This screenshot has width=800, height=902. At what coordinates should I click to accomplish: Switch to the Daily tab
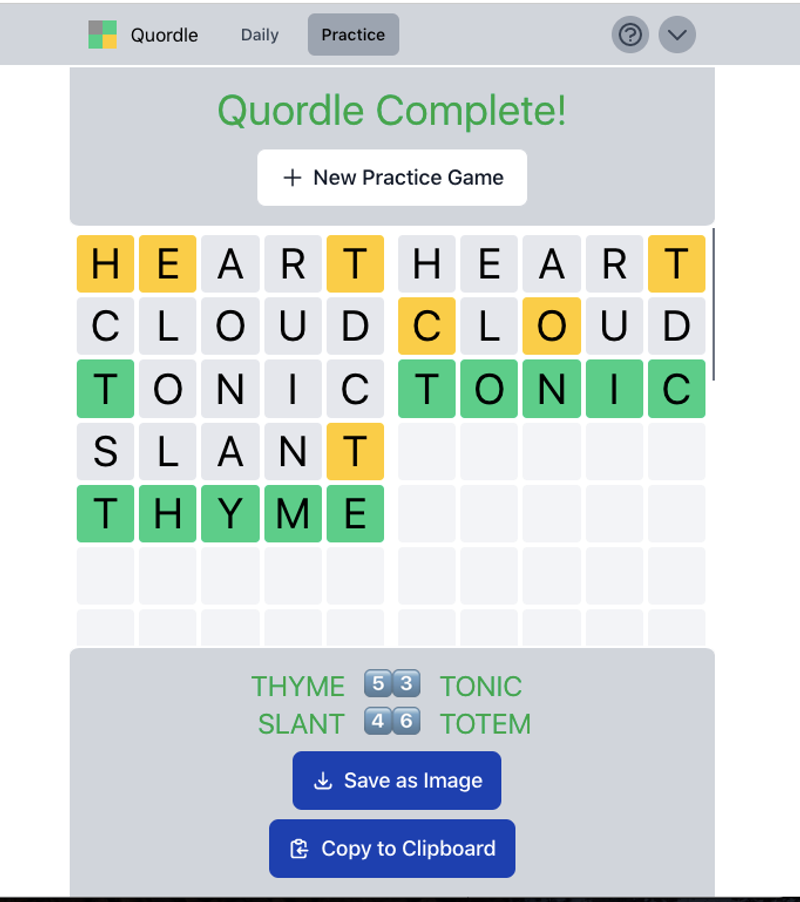click(259, 35)
